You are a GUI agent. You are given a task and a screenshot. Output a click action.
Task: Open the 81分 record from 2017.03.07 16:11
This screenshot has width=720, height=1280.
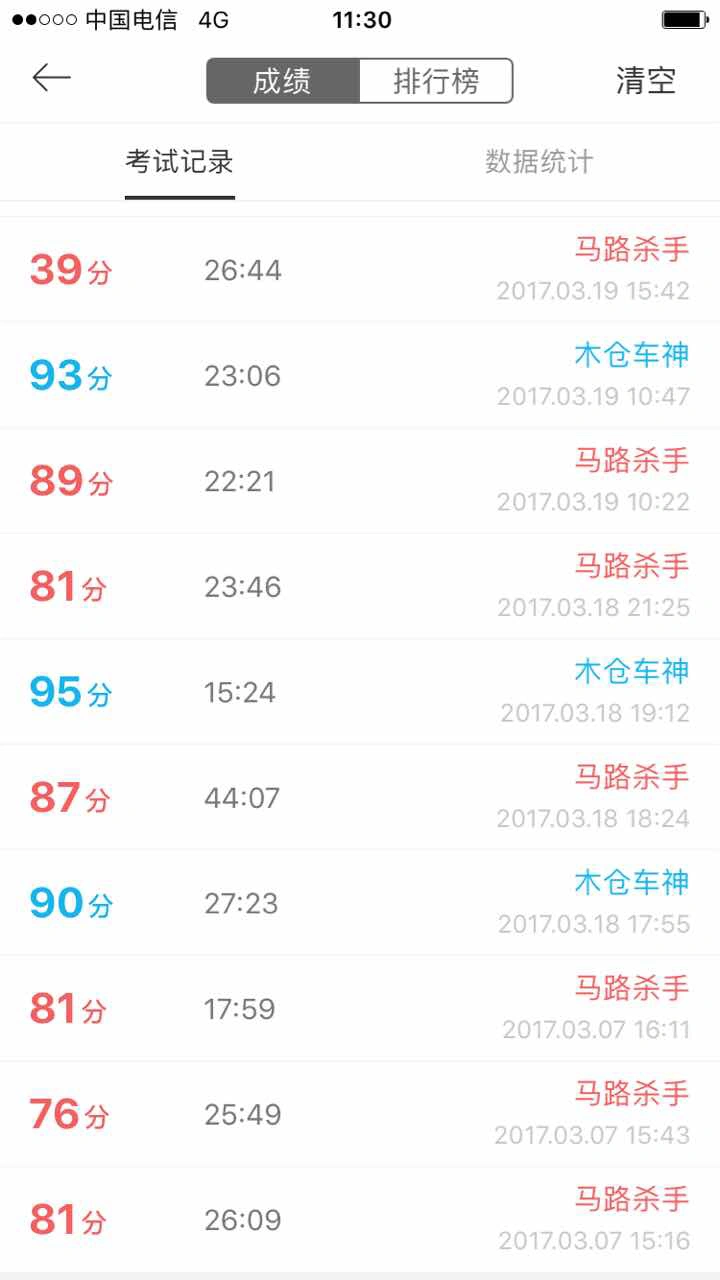point(360,1008)
